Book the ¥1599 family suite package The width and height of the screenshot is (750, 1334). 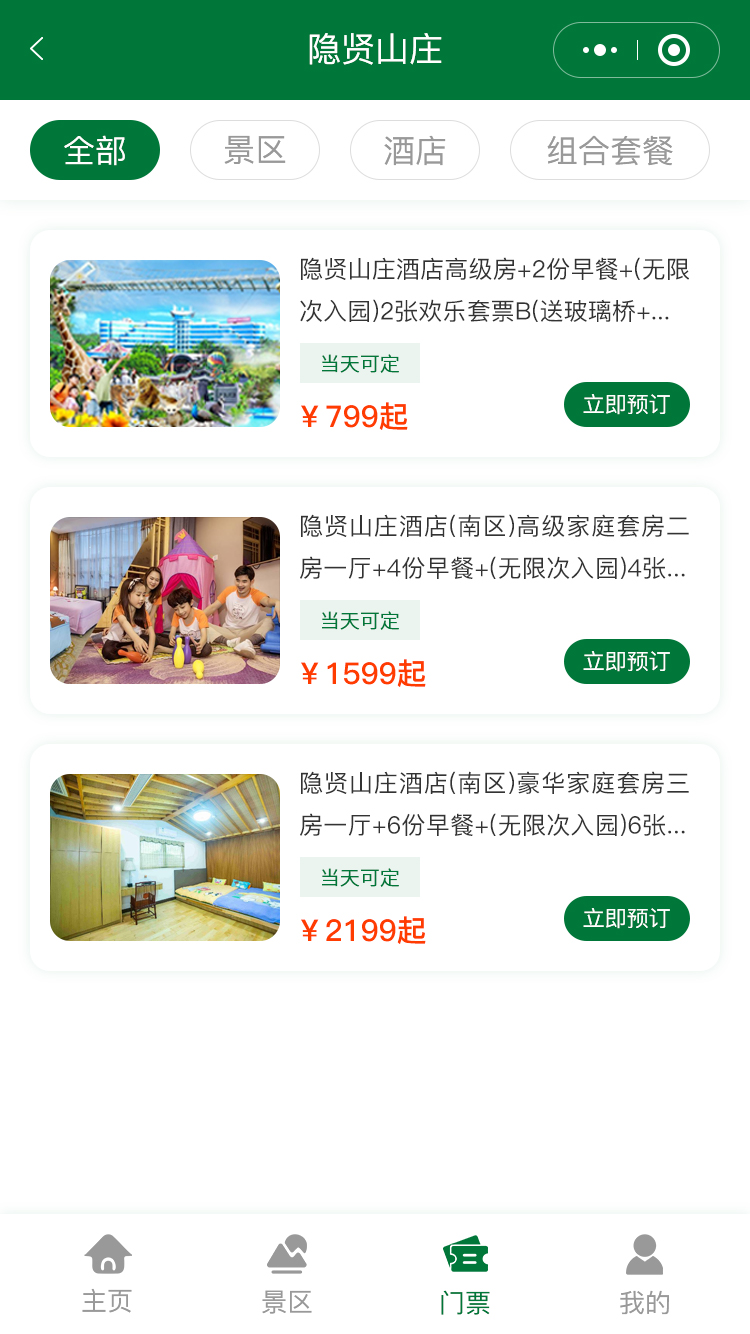coord(626,661)
